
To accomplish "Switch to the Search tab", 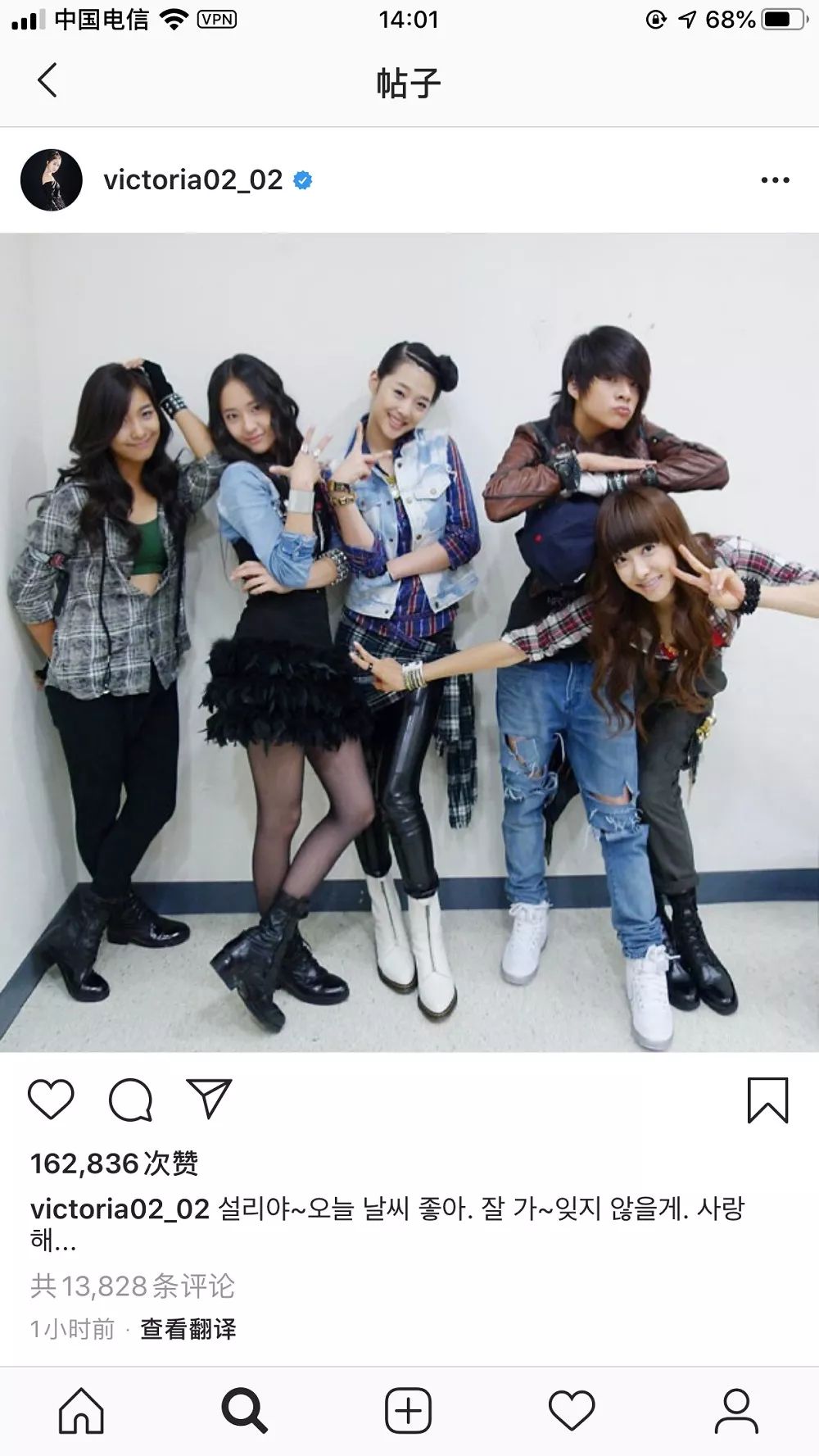I will tap(245, 1410).
